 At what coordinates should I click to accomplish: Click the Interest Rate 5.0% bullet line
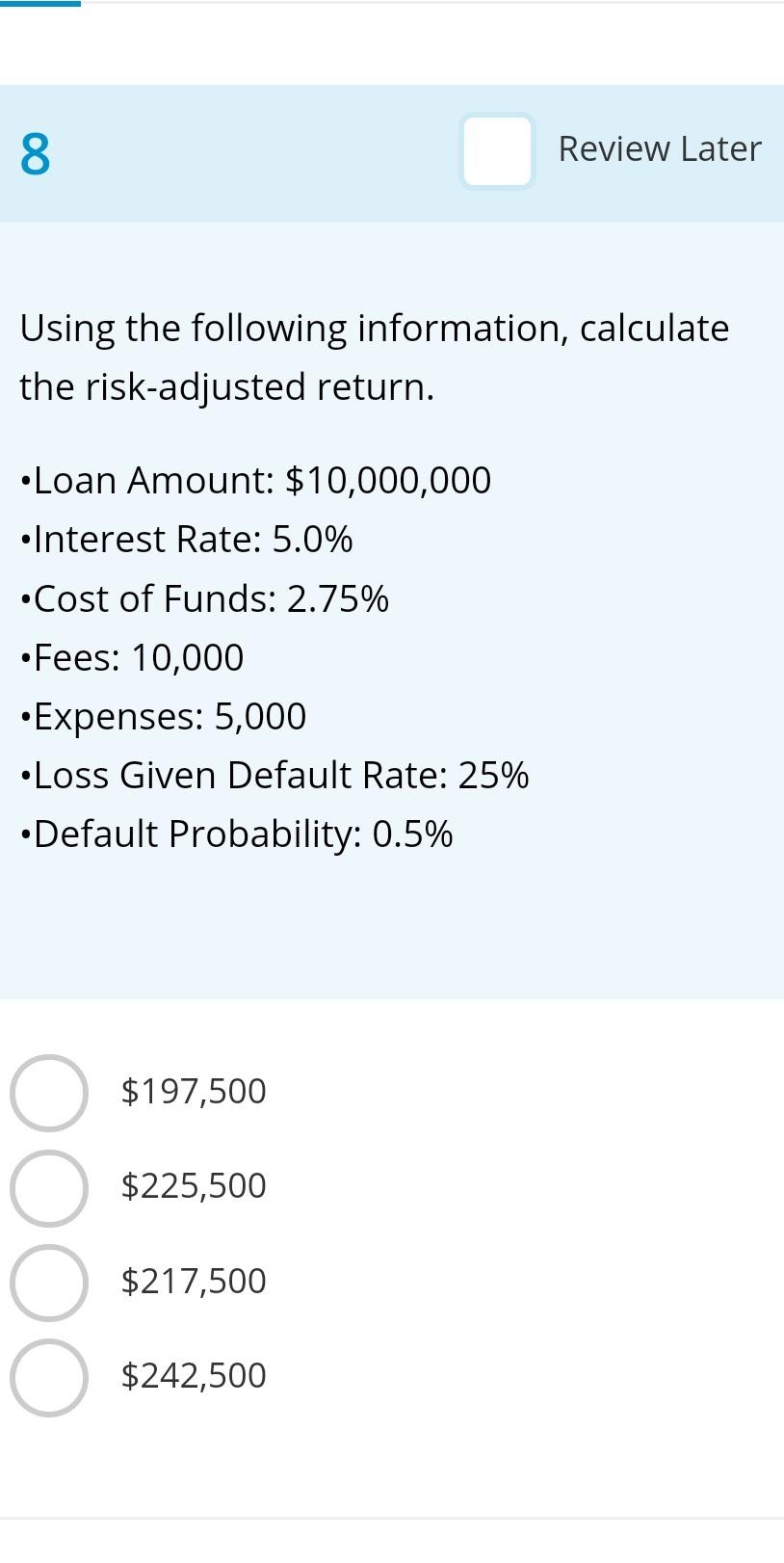pos(186,540)
